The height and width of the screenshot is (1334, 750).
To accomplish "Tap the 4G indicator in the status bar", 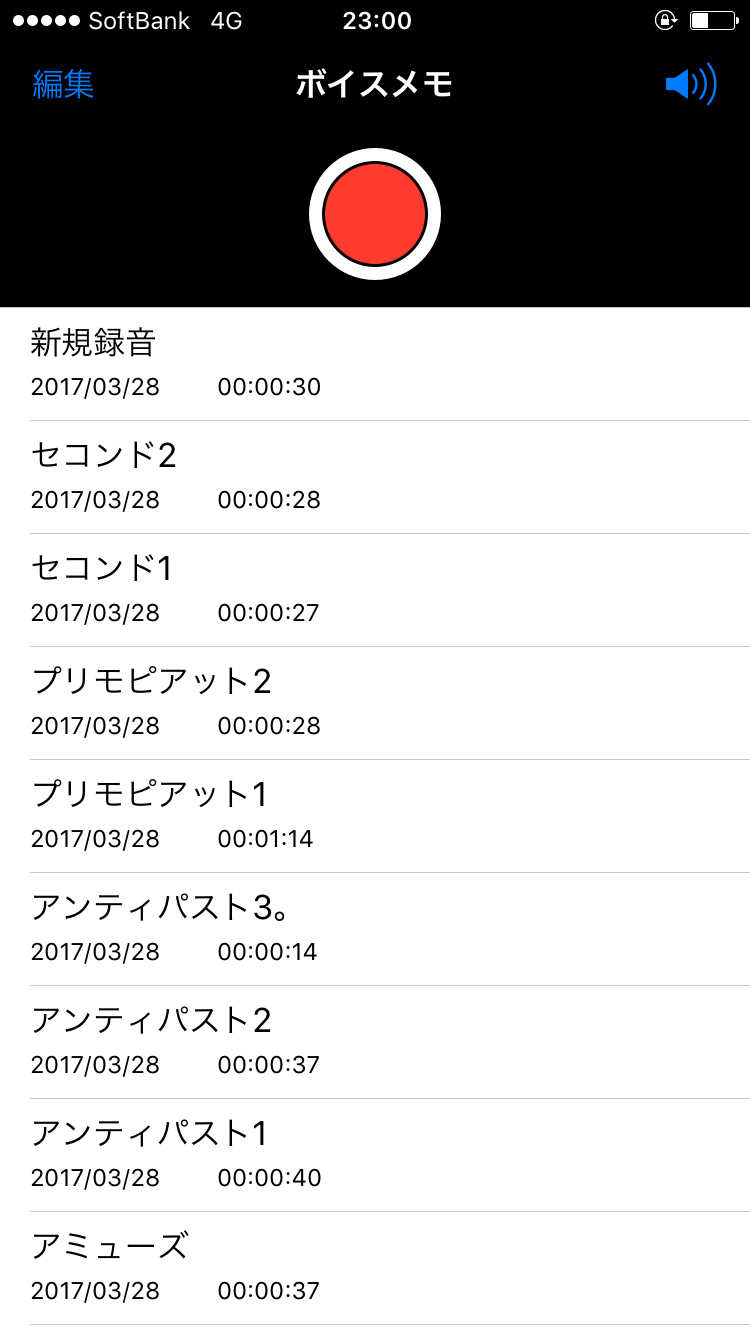I will point(228,20).
